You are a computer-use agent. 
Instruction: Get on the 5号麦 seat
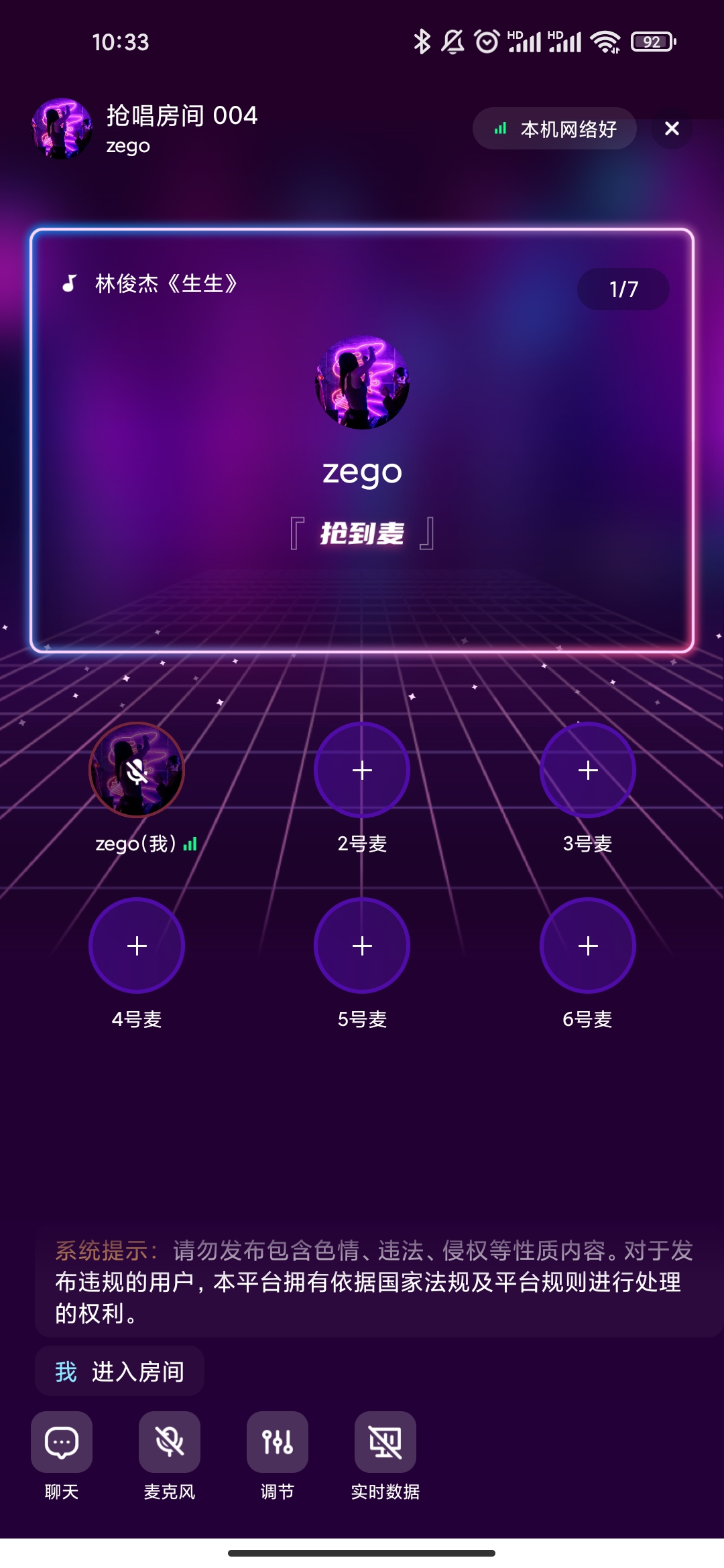(x=362, y=945)
